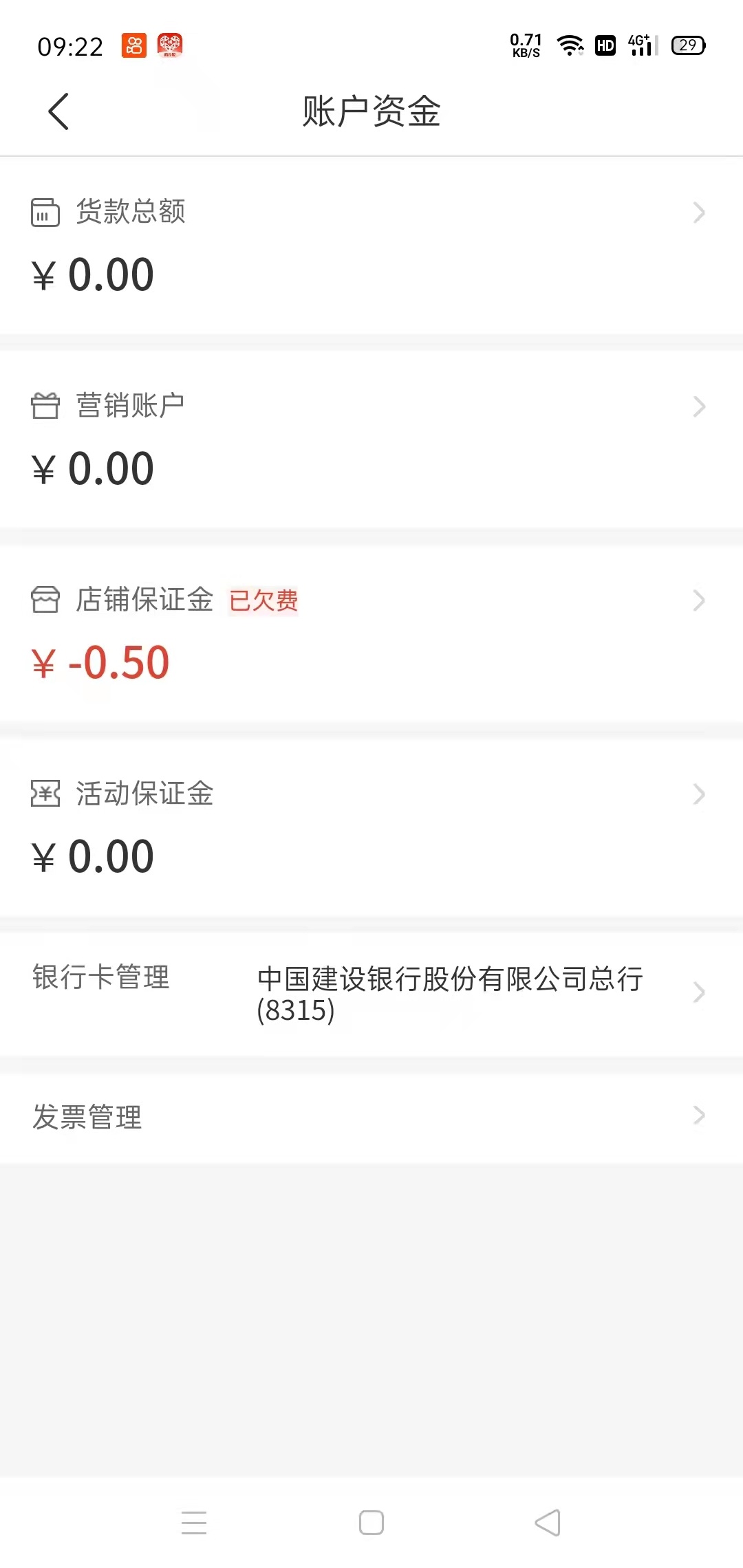This screenshot has width=743, height=1568.
Task: Open recent apps from the navigation bar
Action: (194, 1523)
